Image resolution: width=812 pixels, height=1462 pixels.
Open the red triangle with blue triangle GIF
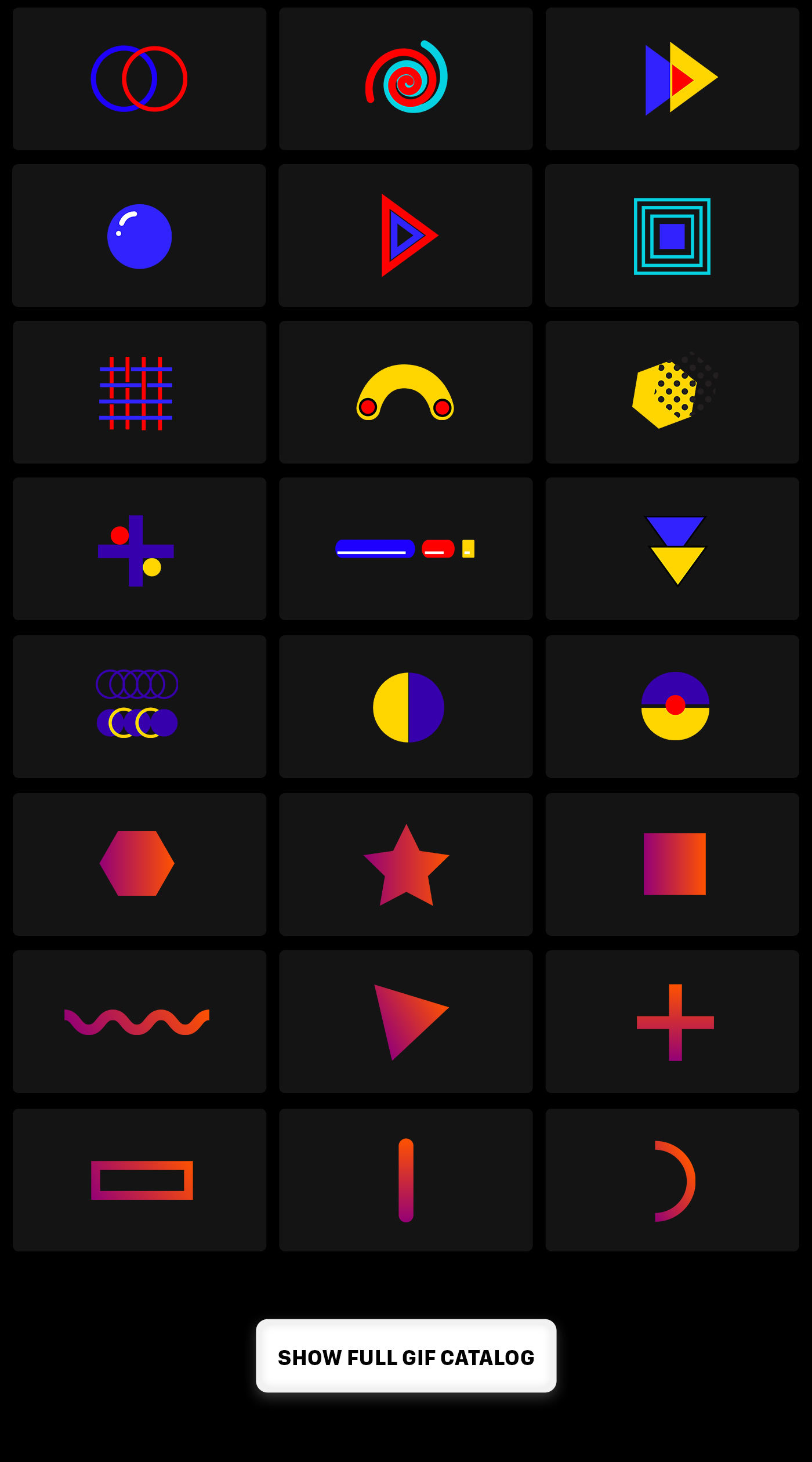[406, 236]
